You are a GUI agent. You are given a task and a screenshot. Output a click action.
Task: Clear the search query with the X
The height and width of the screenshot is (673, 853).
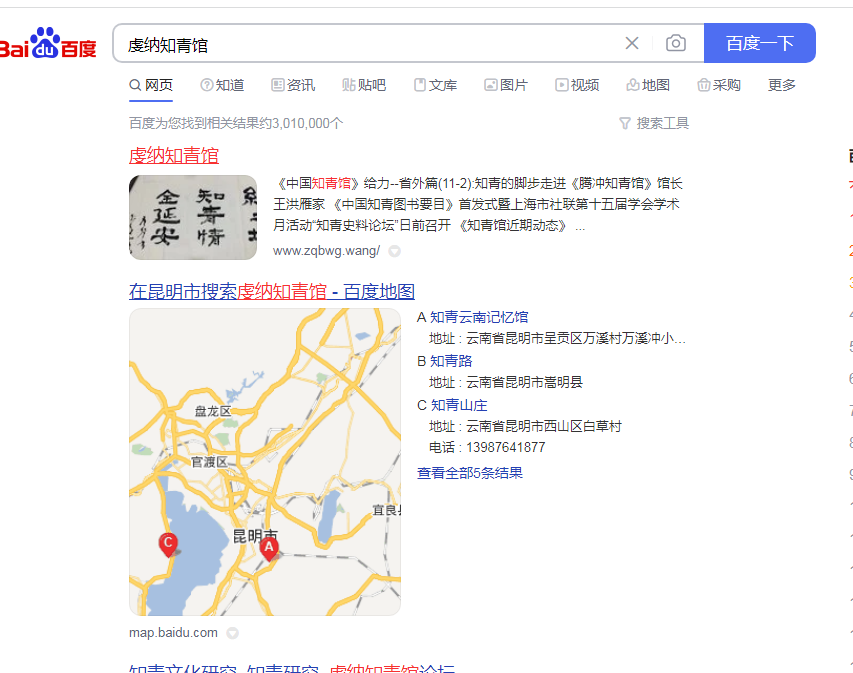(632, 43)
